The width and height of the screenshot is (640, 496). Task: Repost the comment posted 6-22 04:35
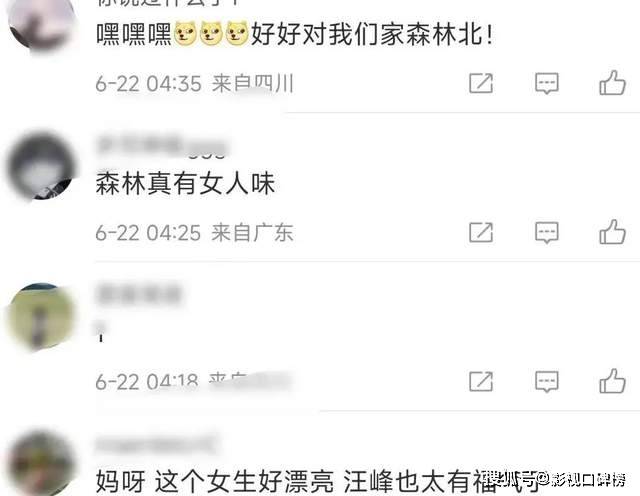pyautogui.click(x=481, y=84)
